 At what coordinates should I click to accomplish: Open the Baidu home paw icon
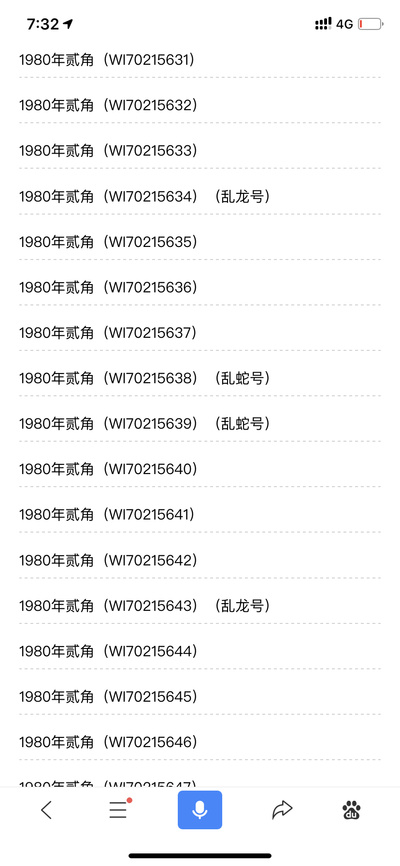[351, 810]
